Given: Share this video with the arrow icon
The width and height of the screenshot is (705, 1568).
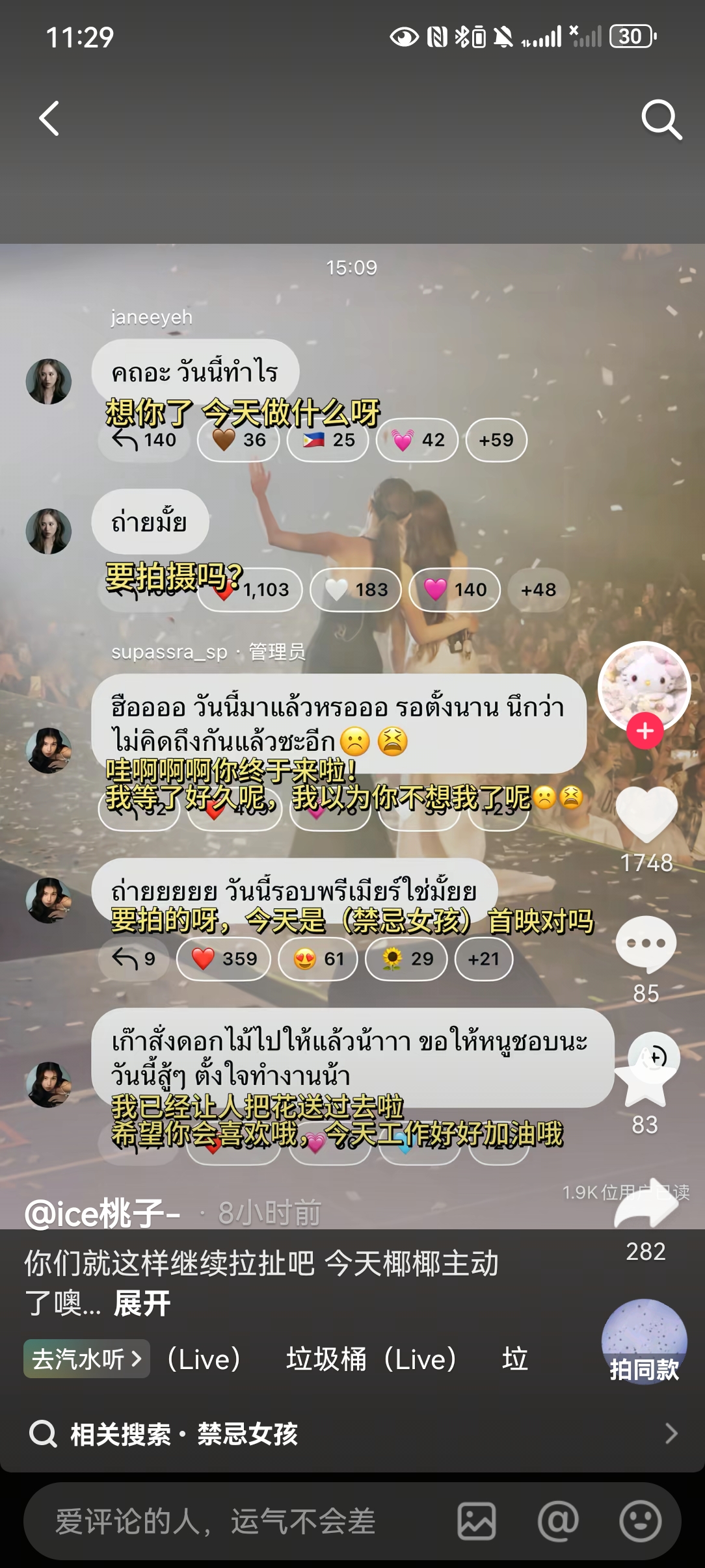Looking at the screenshot, I should 646,1207.
